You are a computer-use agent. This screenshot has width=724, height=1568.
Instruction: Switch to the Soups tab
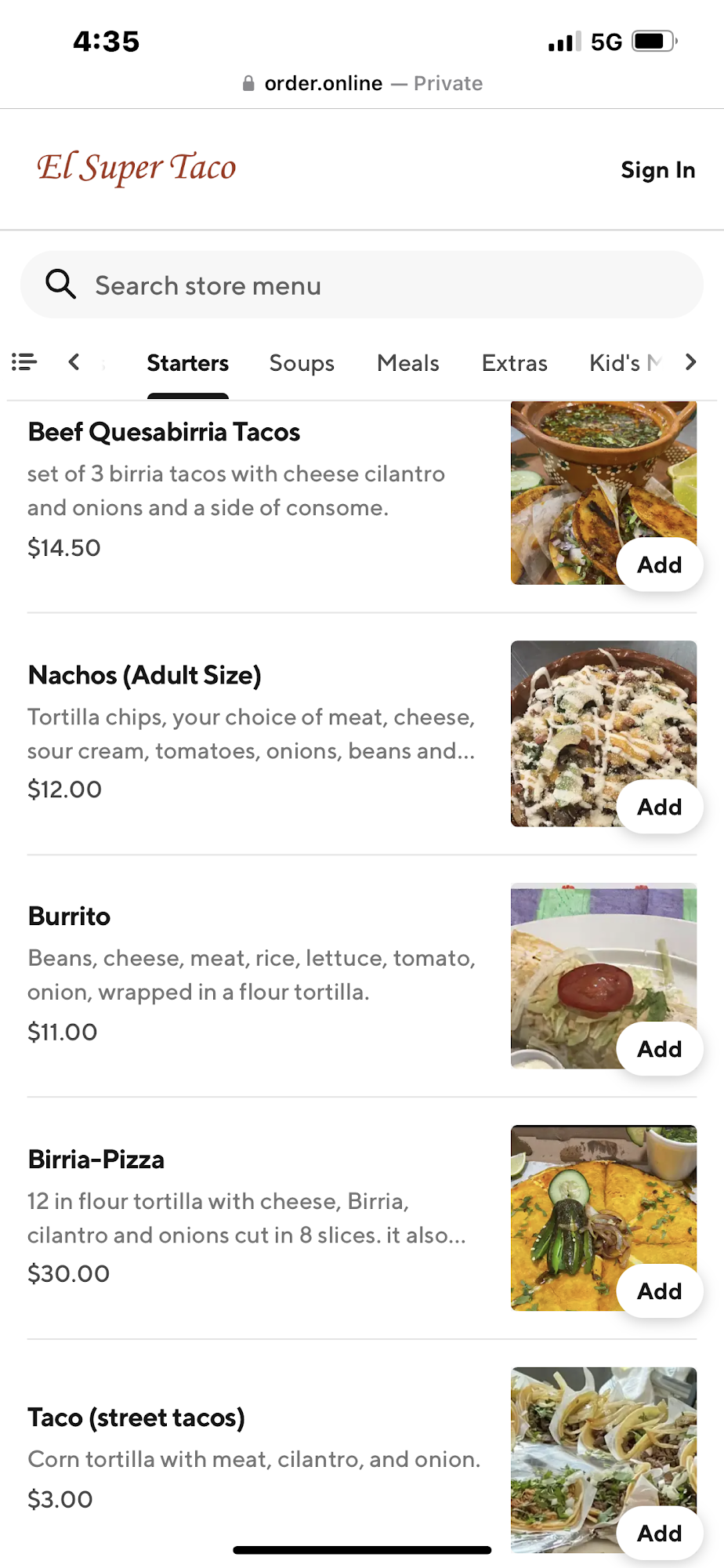click(302, 363)
